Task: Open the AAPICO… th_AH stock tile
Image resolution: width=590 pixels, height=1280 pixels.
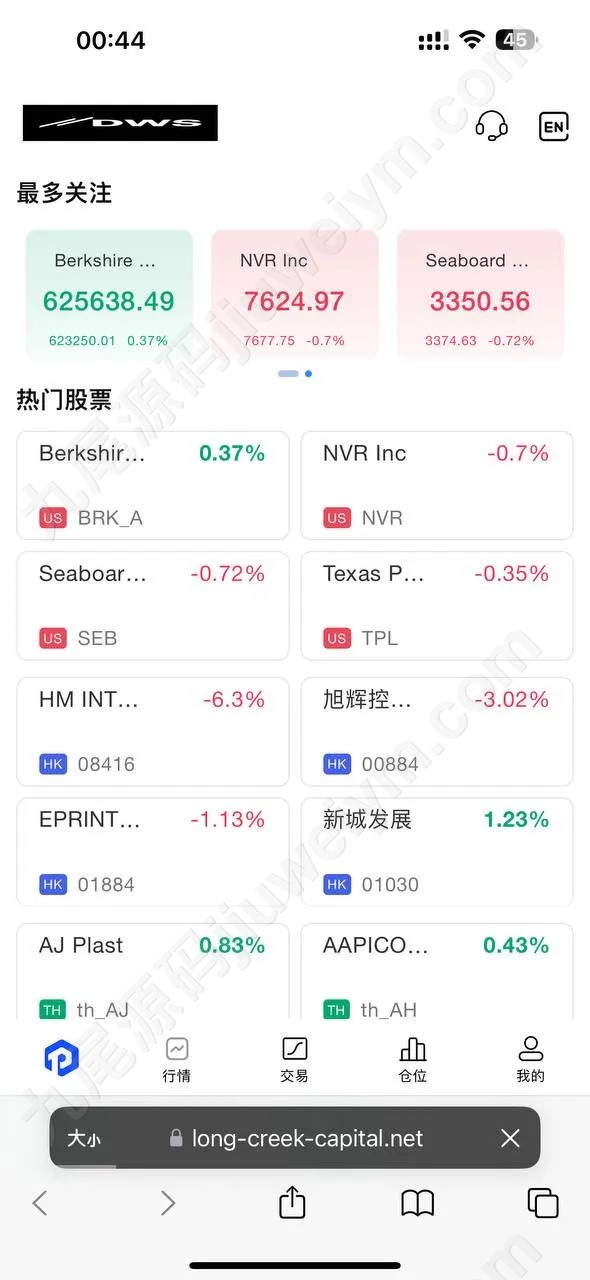Action: 437,972
